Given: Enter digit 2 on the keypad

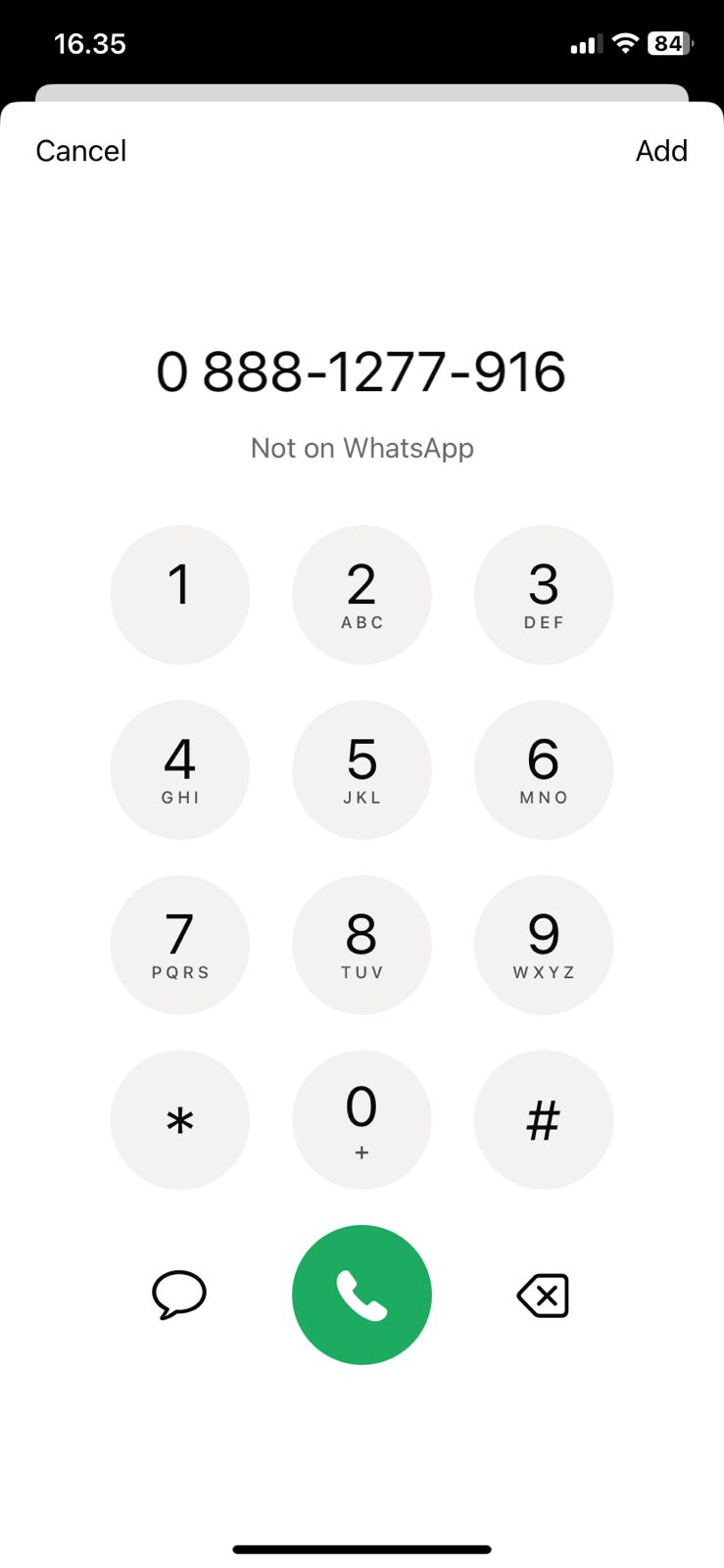Looking at the screenshot, I should point(362,595).
